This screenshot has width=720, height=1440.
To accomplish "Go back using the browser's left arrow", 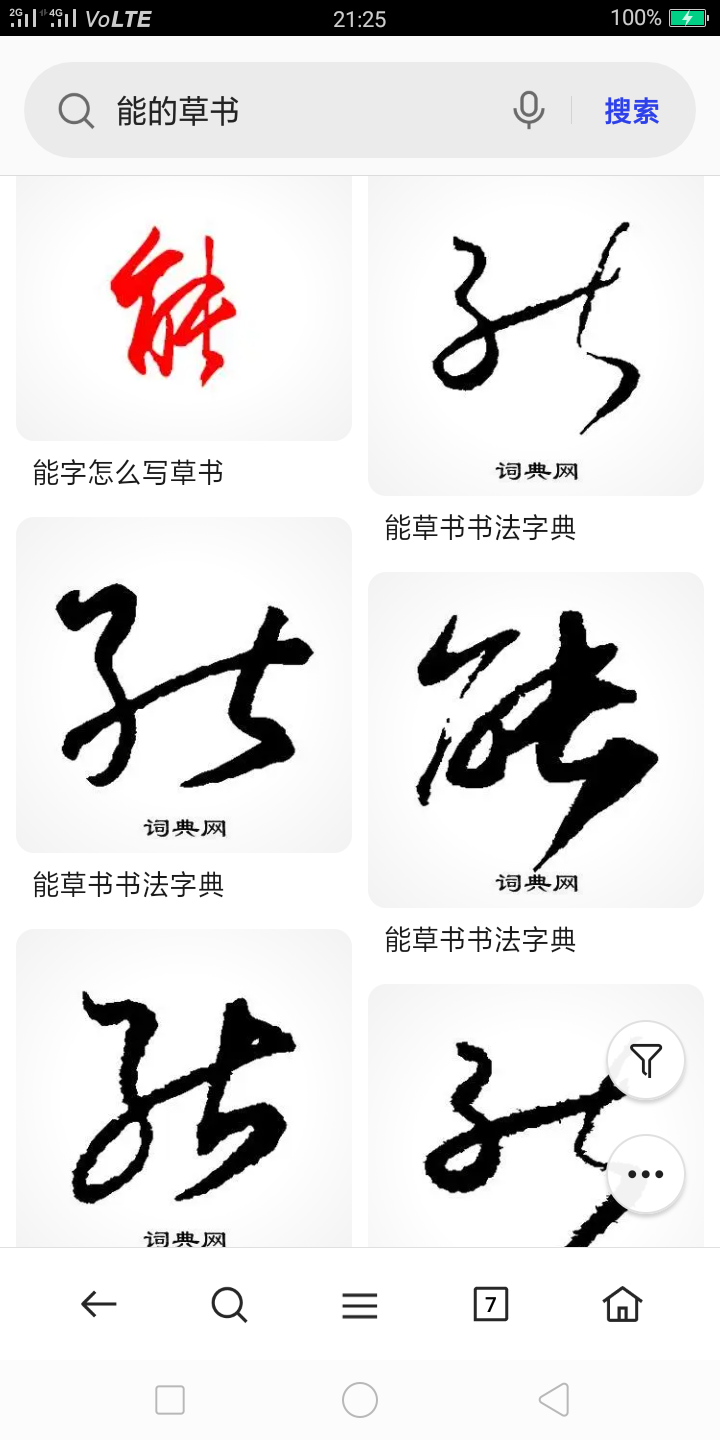I will [x=99, y=1304].
